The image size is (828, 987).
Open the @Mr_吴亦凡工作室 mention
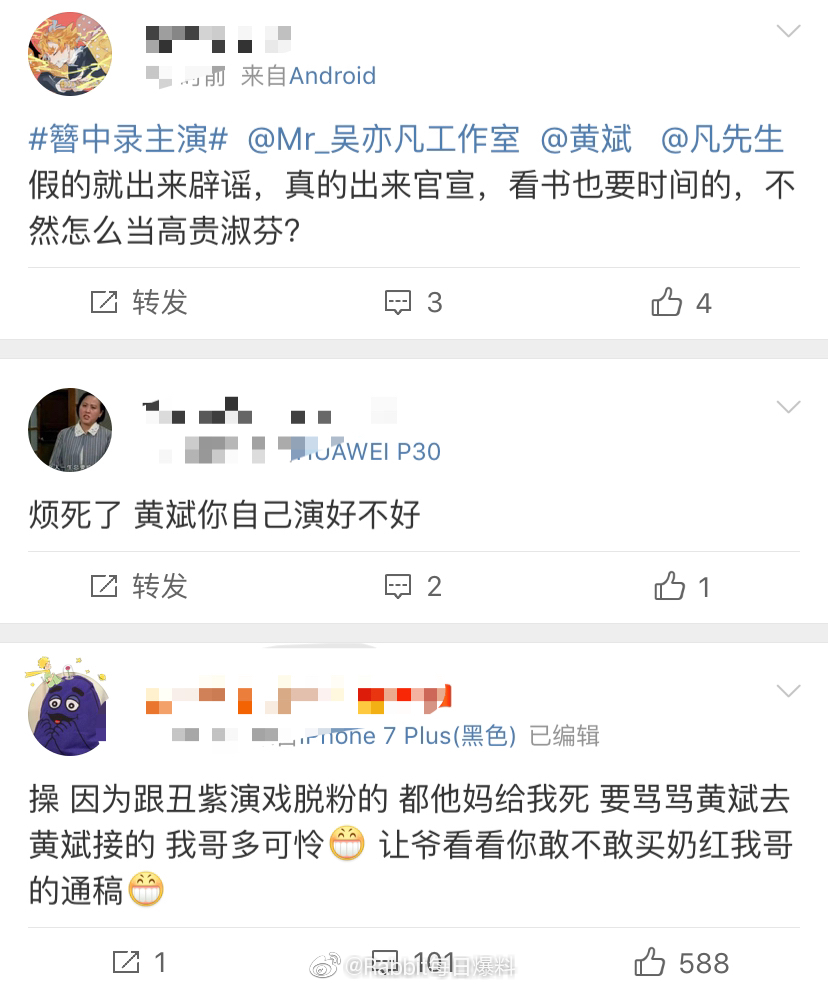(x=384, y=140)
